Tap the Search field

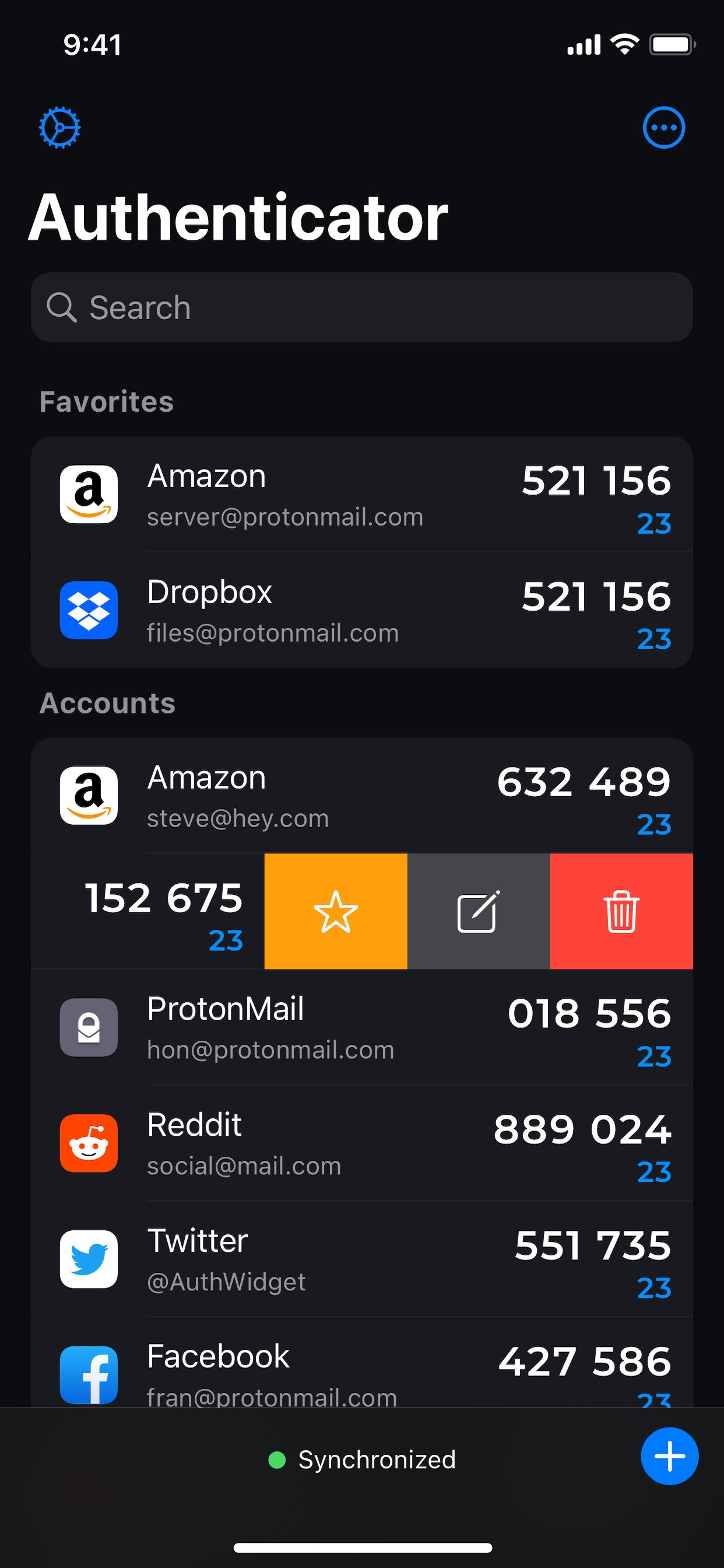pyautogui.click(x=361, y=307)
